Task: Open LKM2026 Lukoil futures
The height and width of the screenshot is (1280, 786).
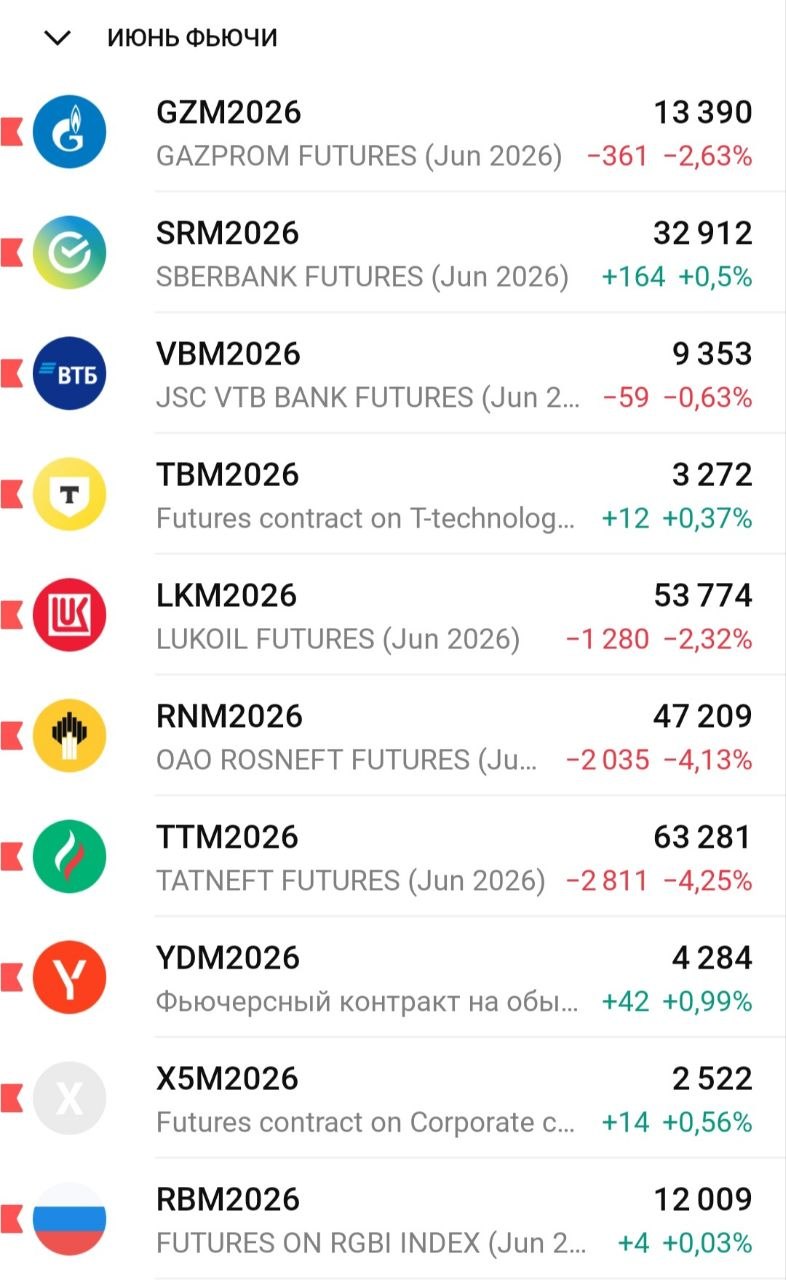Action: 400,616
